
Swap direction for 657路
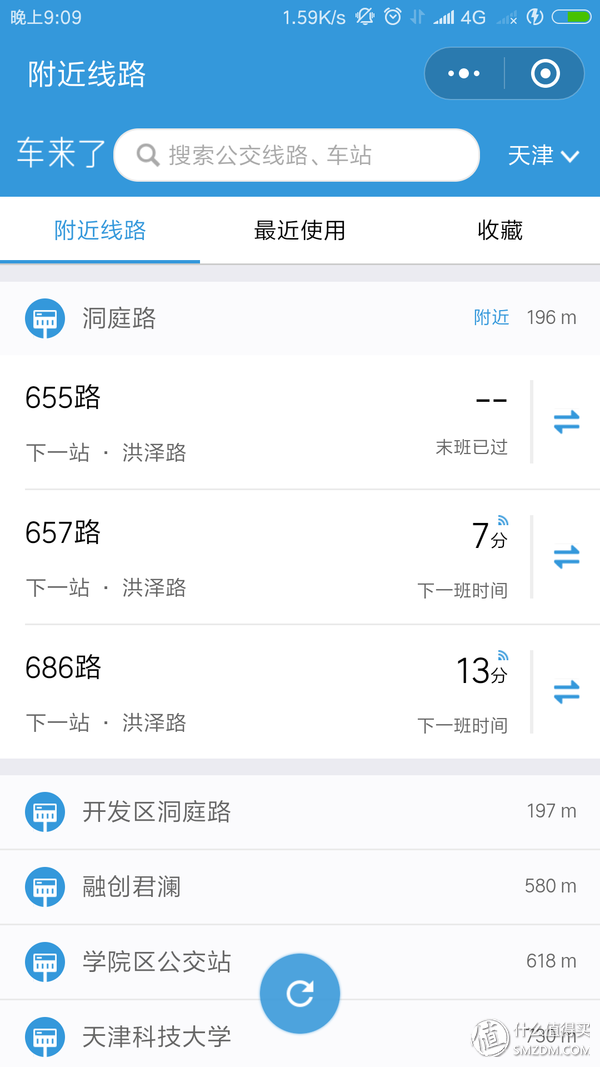point(566,557)
